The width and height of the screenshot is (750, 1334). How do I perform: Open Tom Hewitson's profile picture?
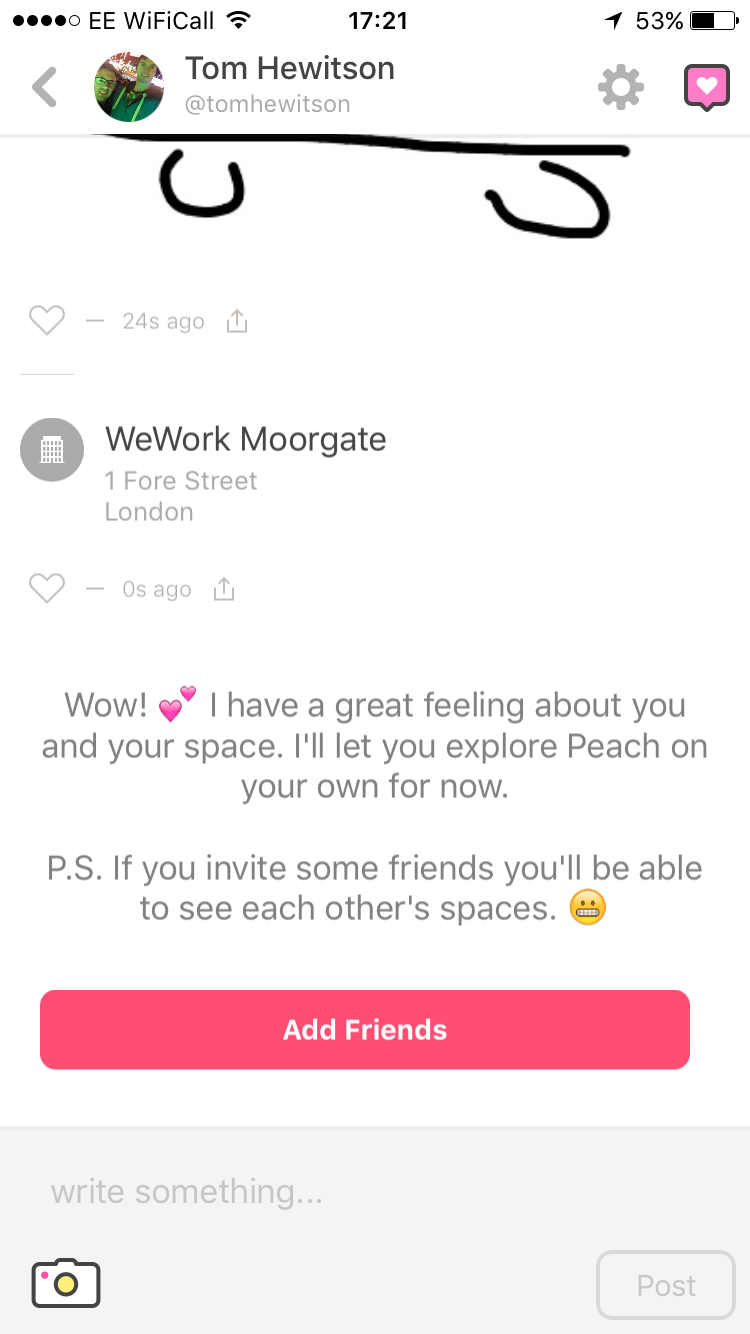129,88
